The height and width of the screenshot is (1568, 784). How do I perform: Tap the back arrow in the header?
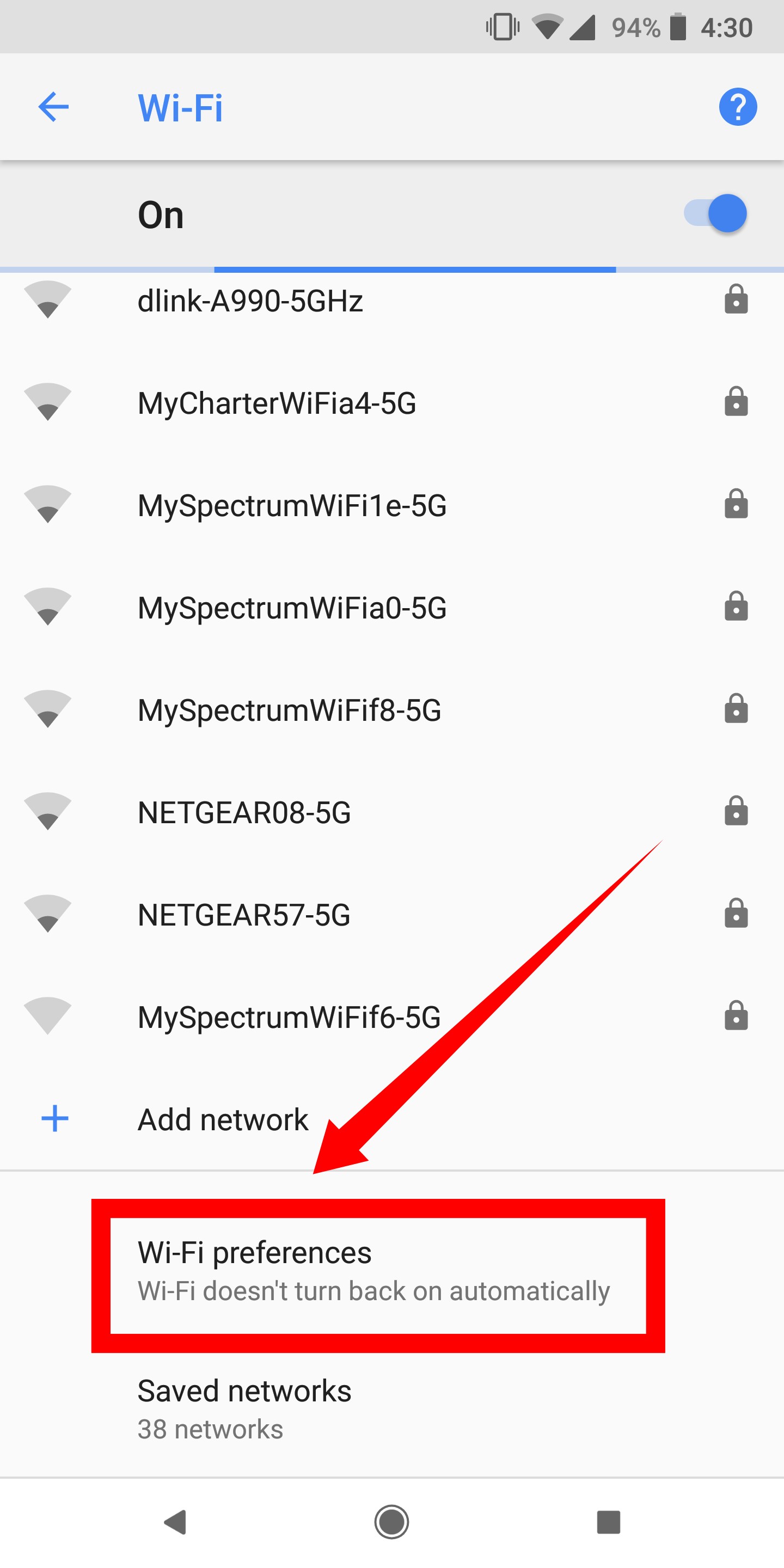click(52, 107)
